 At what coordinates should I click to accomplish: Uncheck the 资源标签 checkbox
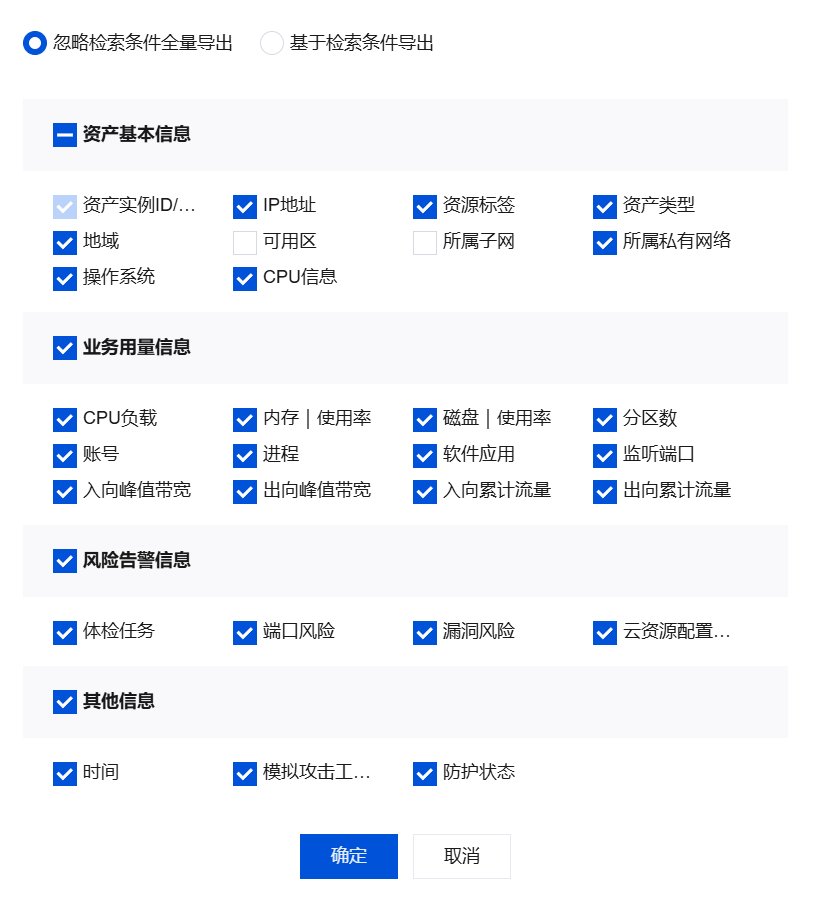tap(425, 206)
